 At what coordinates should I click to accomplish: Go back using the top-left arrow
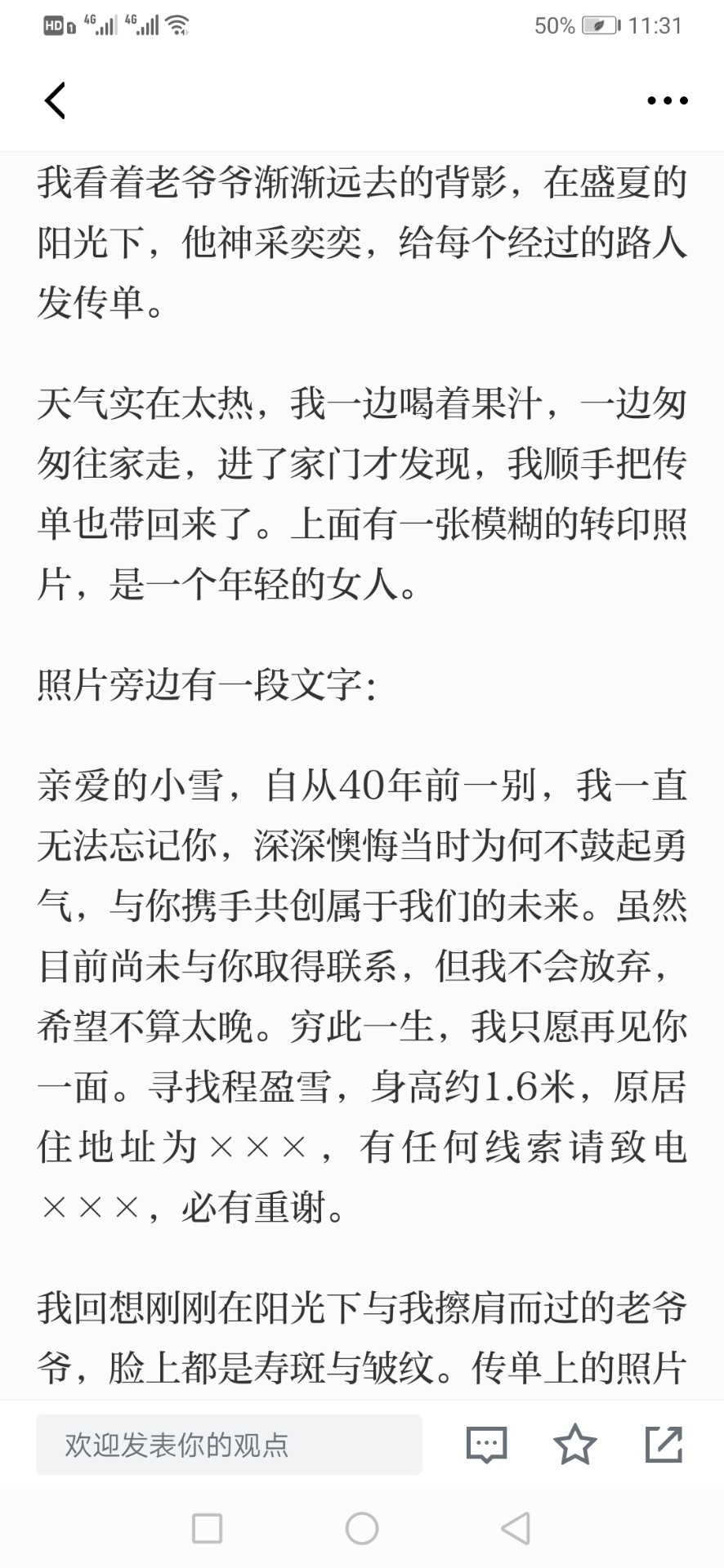point(55,101)
